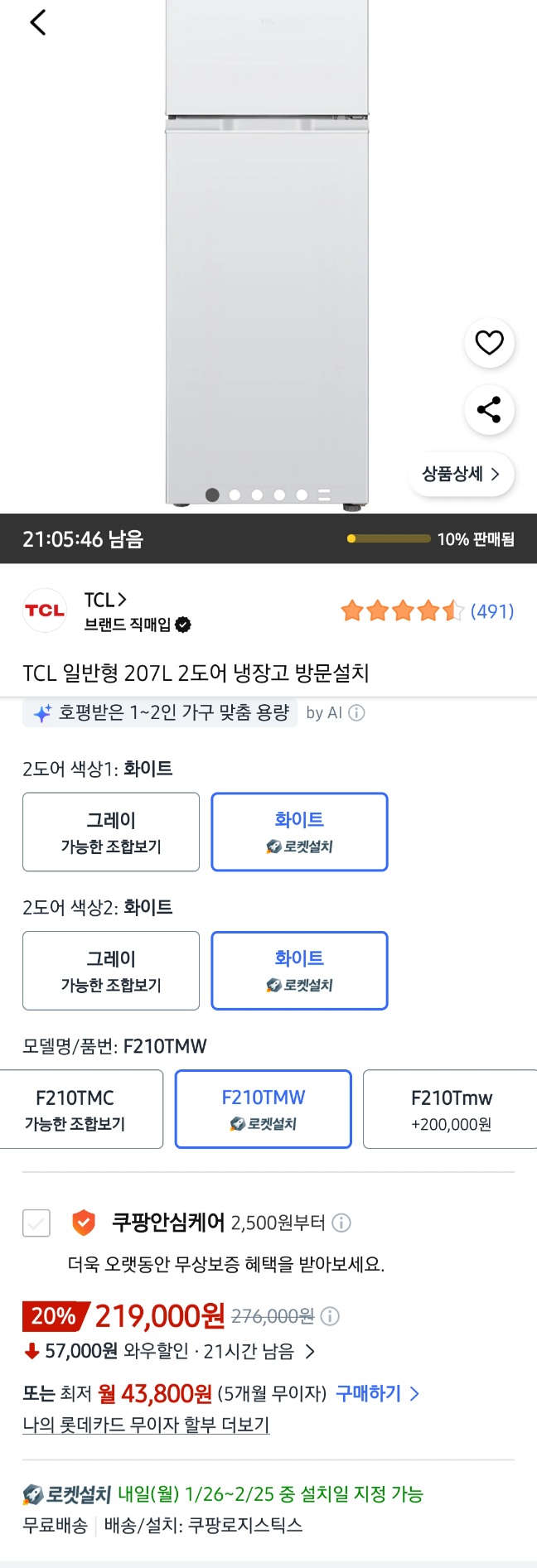The height and width of the screenshot is (1568, 537).
Task: Pick model F210TMC
Action: (x=76, y=1108)
